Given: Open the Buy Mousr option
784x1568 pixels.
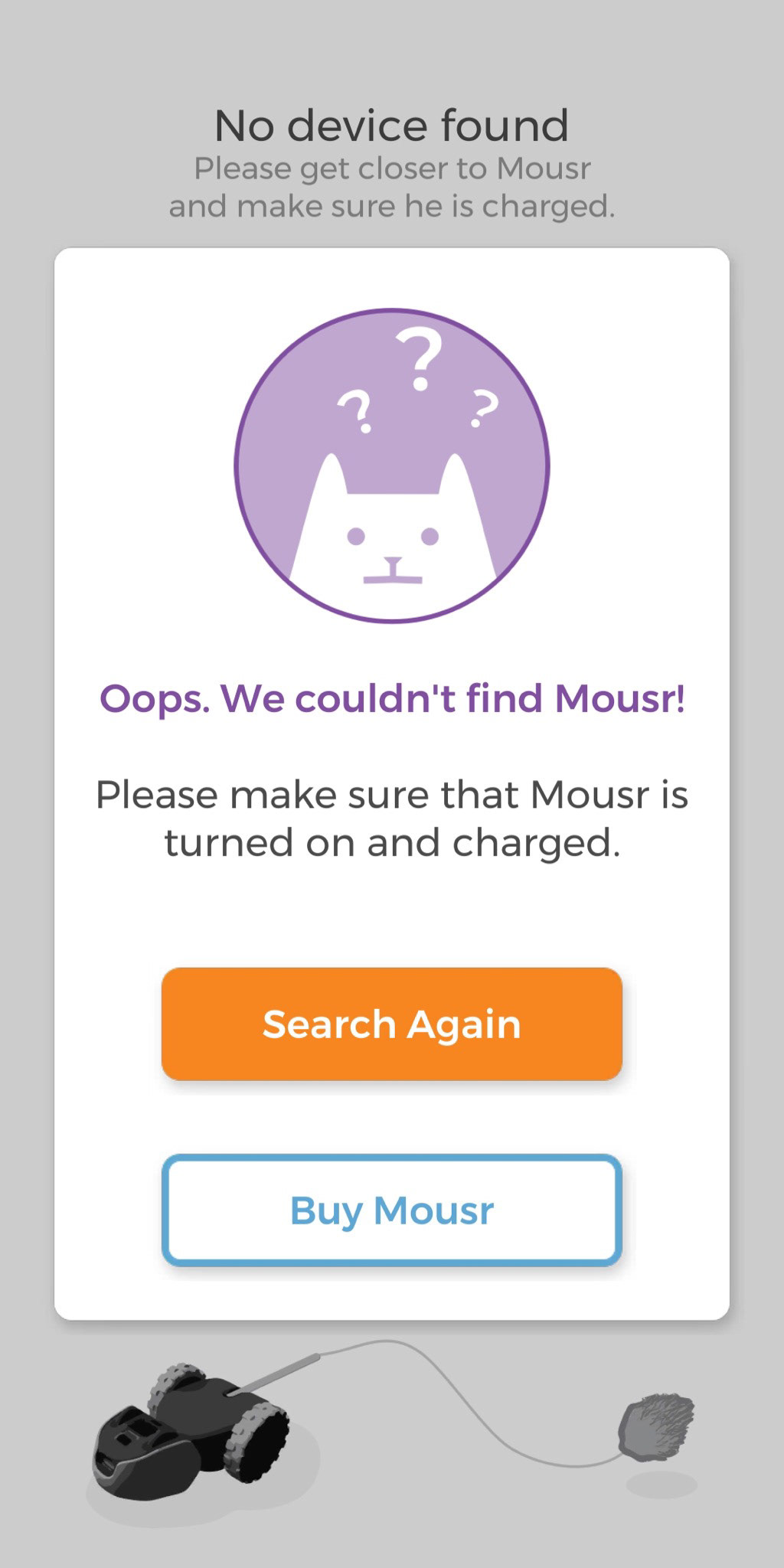Looking at the screenshot, I should click(391, 1210).
